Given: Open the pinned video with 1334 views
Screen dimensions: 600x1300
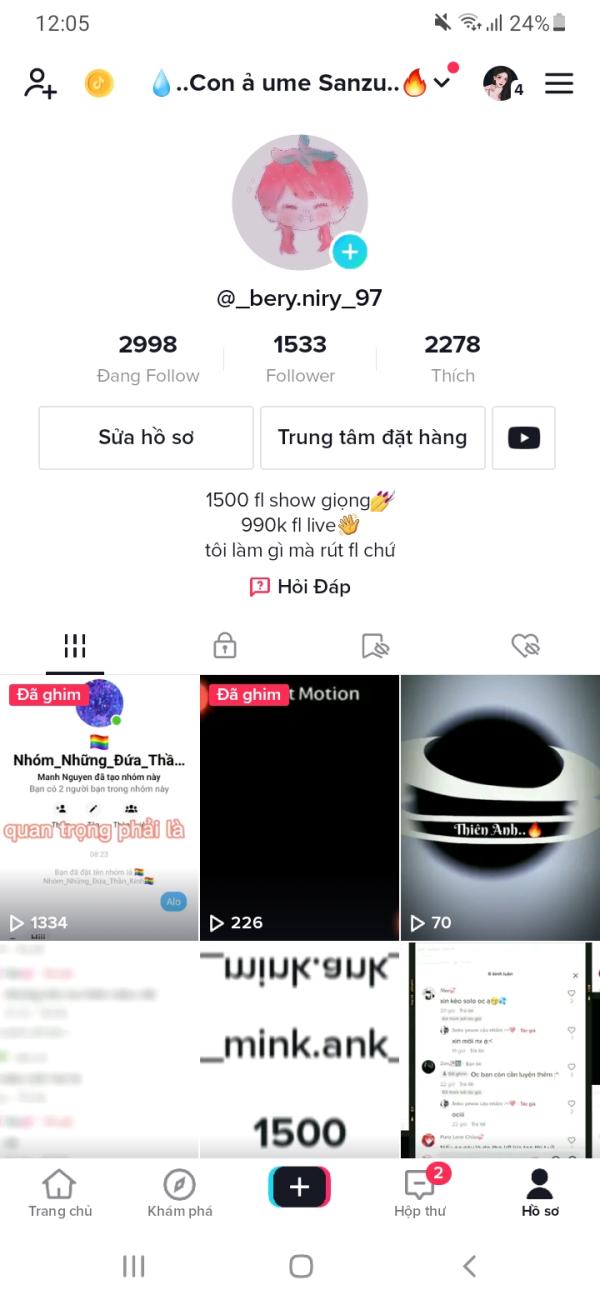Looking at the screenshot, I should [99, 808].
